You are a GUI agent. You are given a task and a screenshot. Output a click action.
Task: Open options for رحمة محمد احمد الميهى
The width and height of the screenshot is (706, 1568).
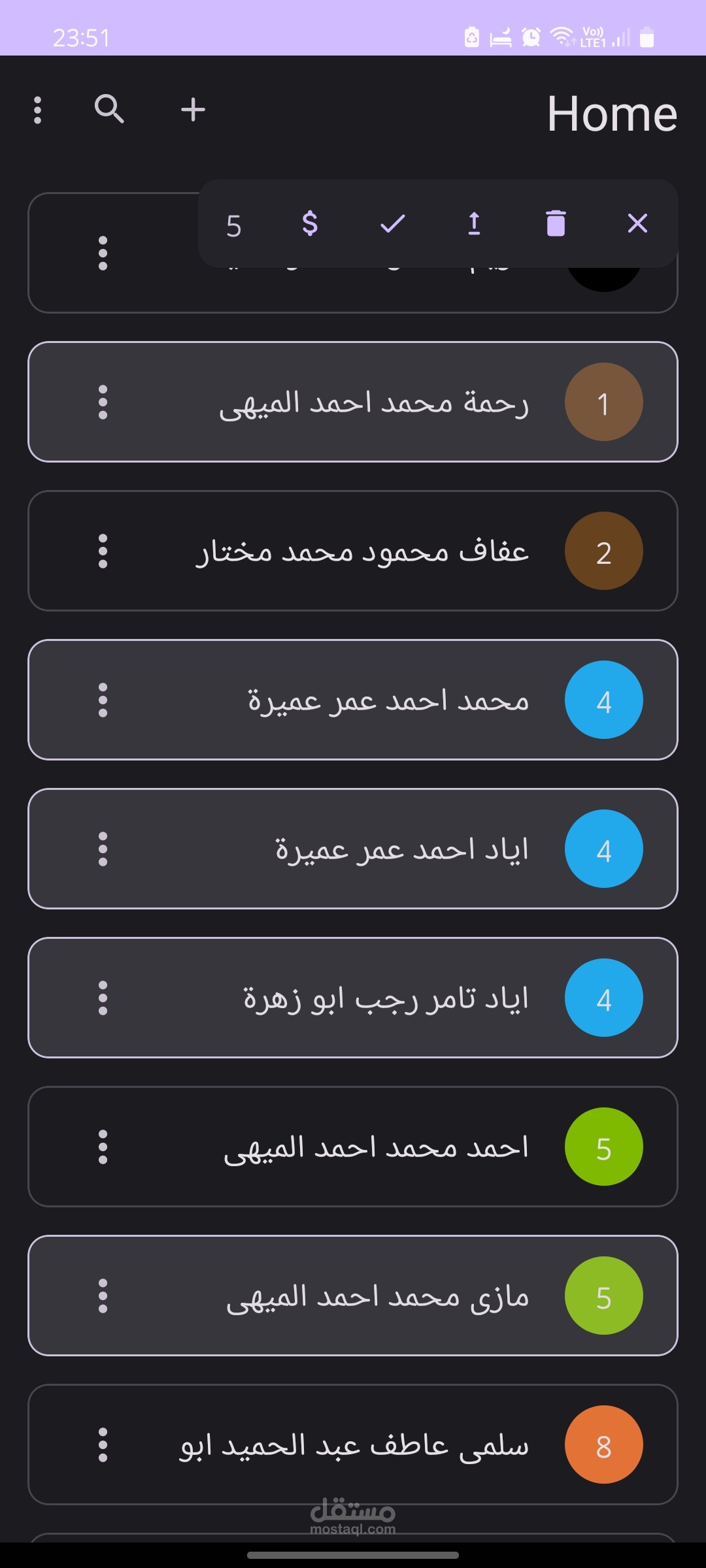pos(103,402)
